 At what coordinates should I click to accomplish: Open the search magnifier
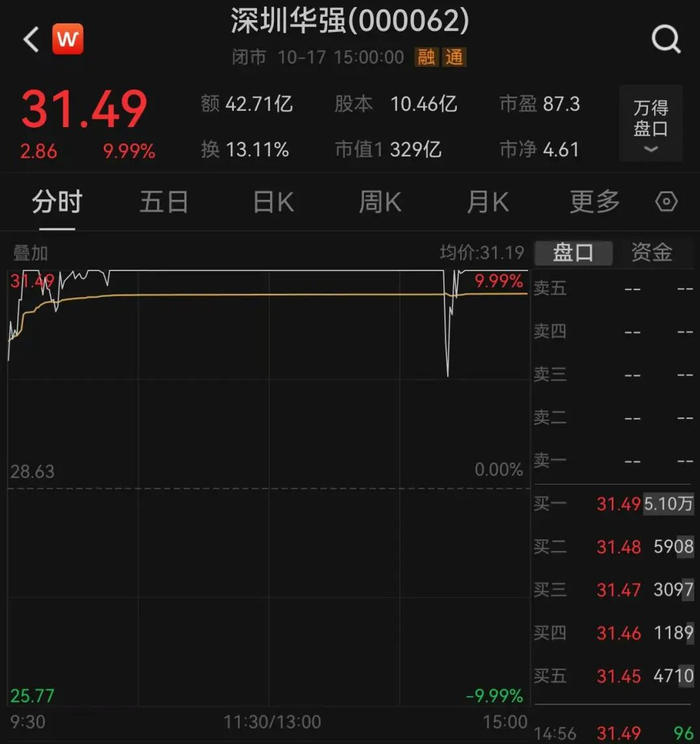pyautogui.click(x=666, y=39)
